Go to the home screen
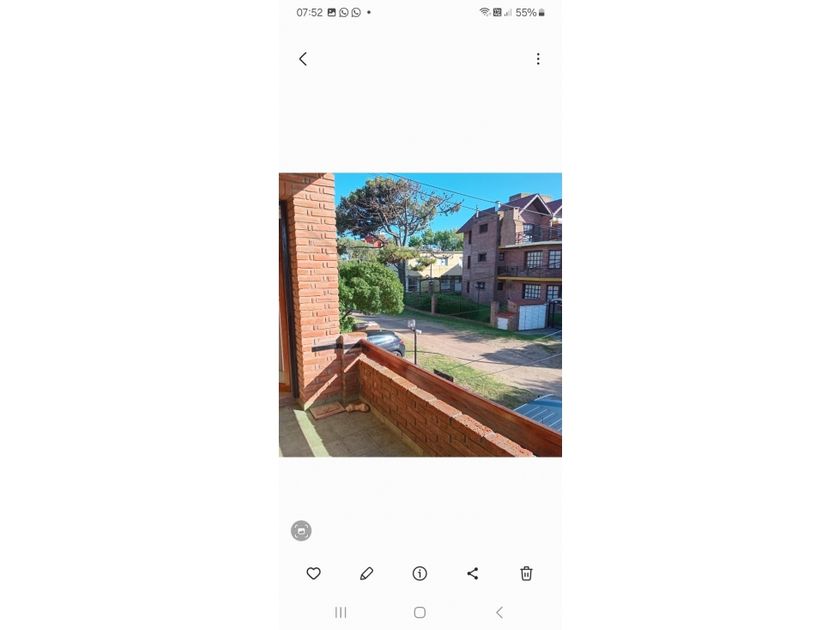Viewport: 840px width, 630px height. tap(420, 612)
